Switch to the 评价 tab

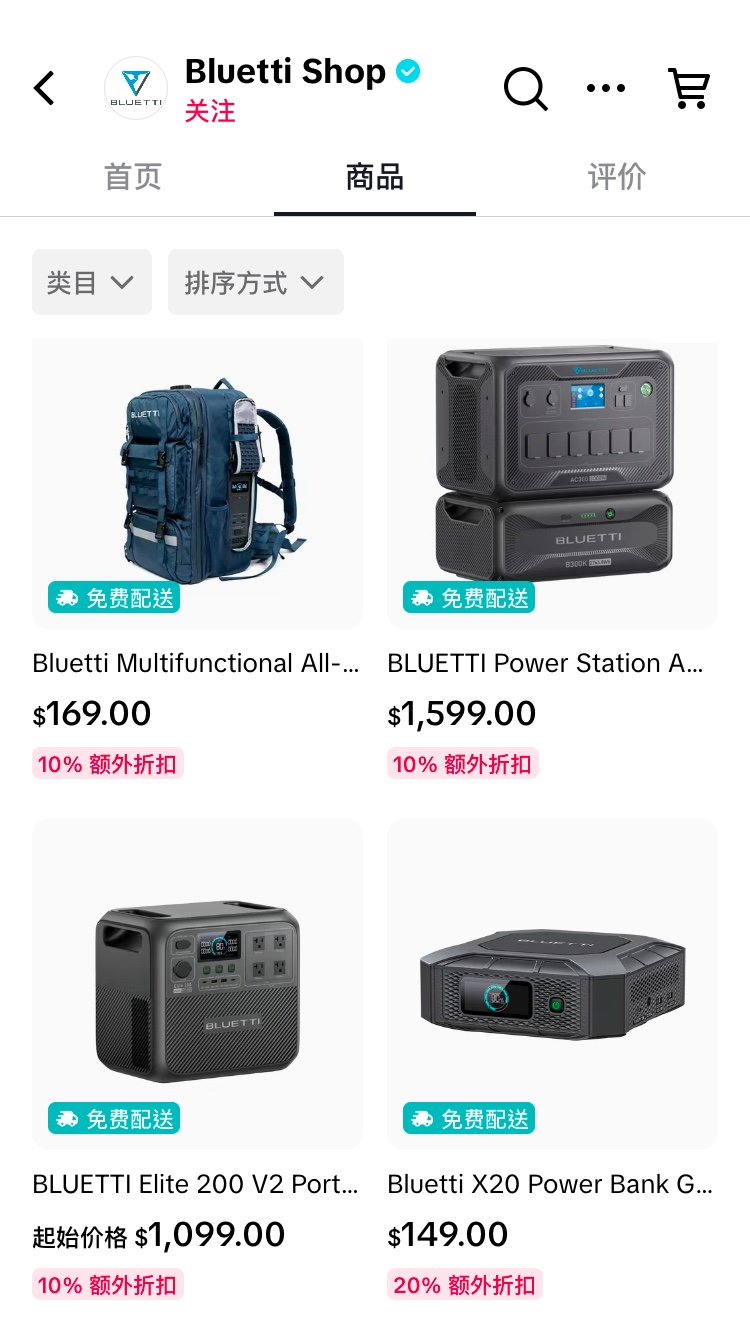coord(617,177)
